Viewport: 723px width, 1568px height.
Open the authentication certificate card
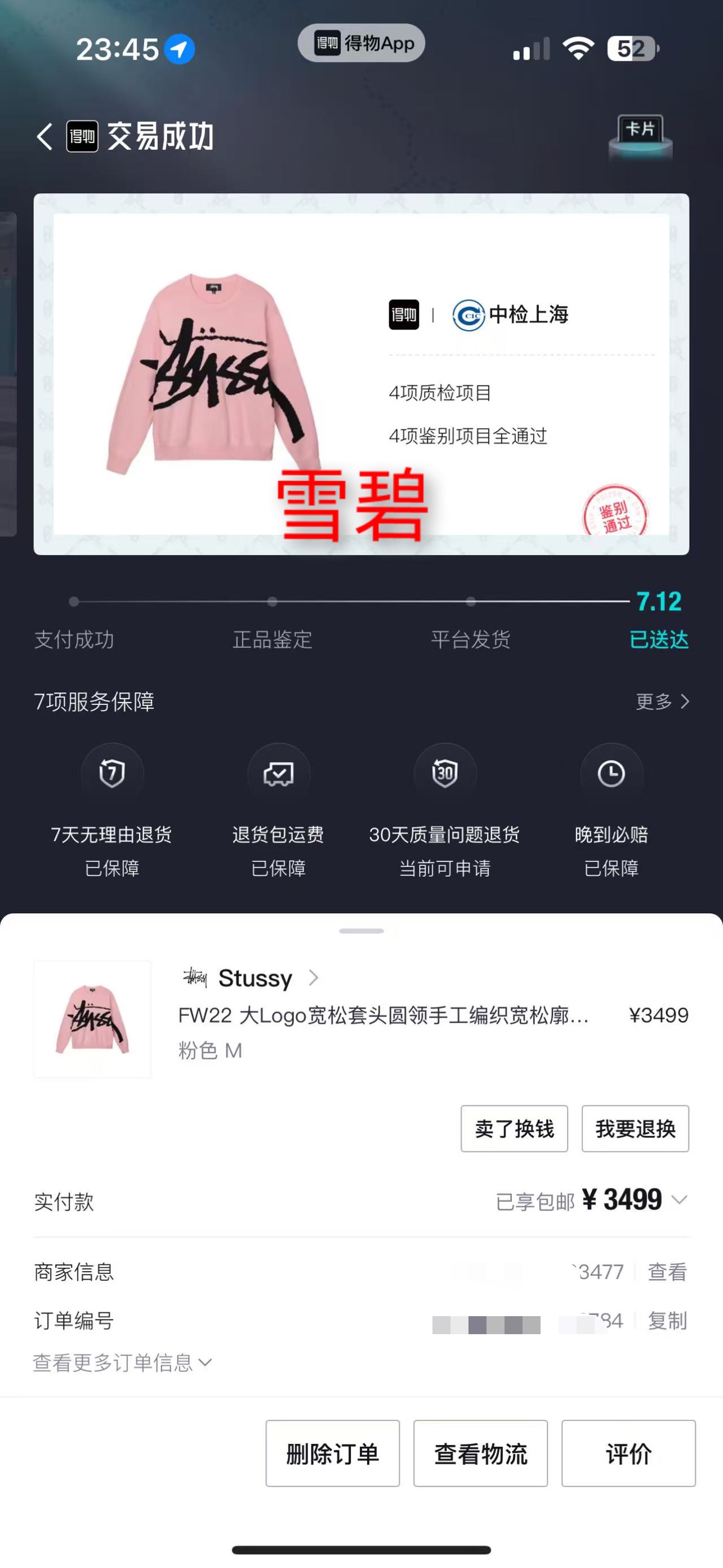click(361, 374)
